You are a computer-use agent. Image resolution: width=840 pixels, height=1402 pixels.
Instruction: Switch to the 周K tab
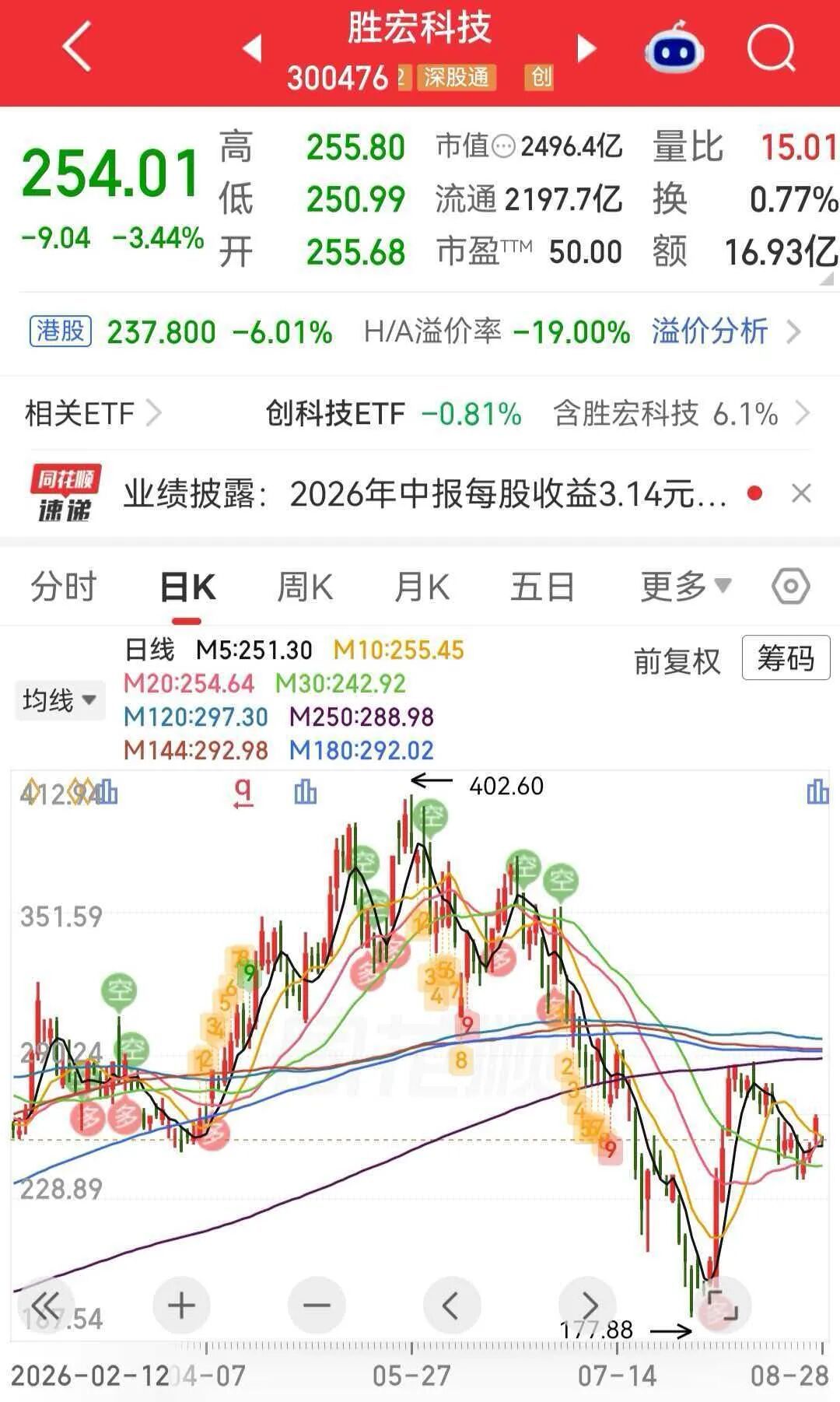click(305, 587)
